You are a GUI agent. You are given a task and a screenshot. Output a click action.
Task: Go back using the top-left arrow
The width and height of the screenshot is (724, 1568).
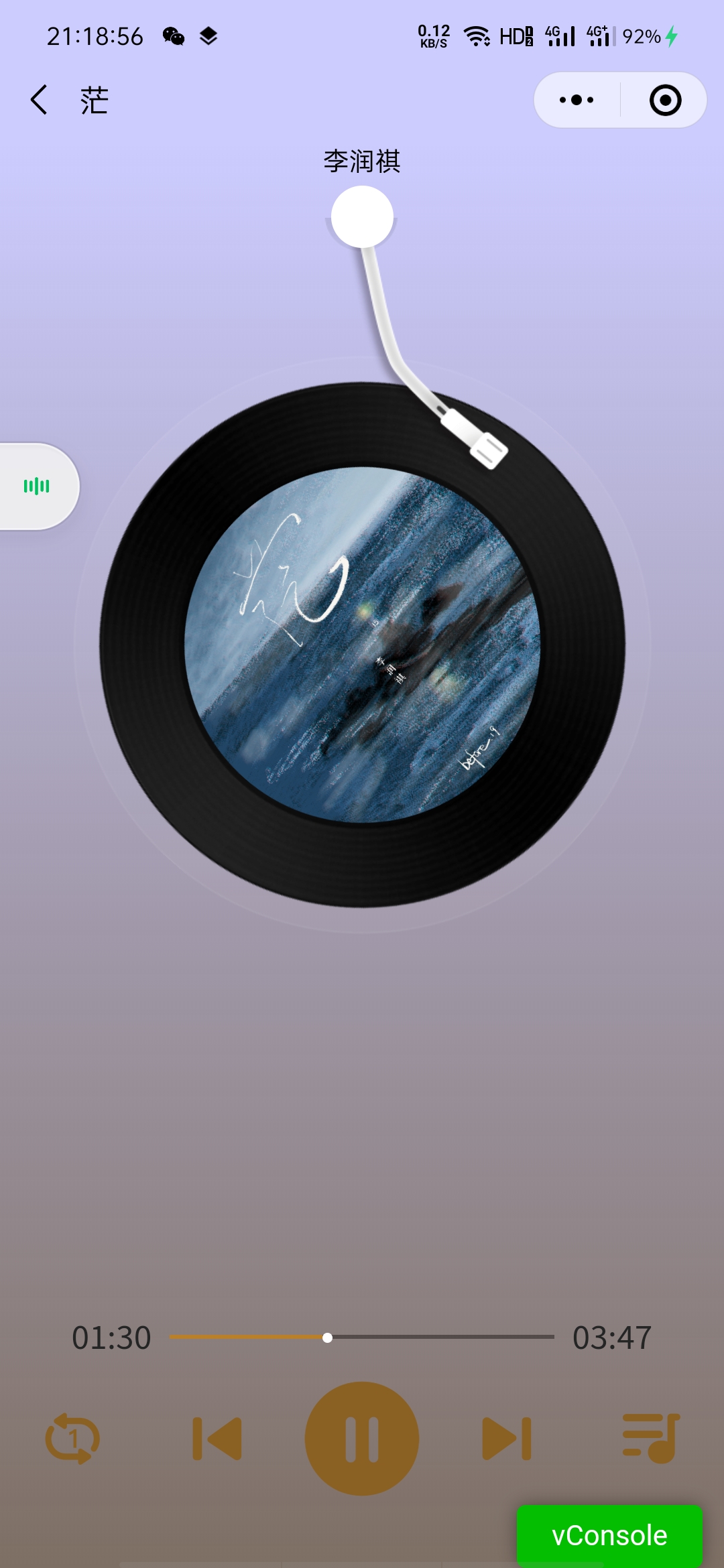click(39, 100)
